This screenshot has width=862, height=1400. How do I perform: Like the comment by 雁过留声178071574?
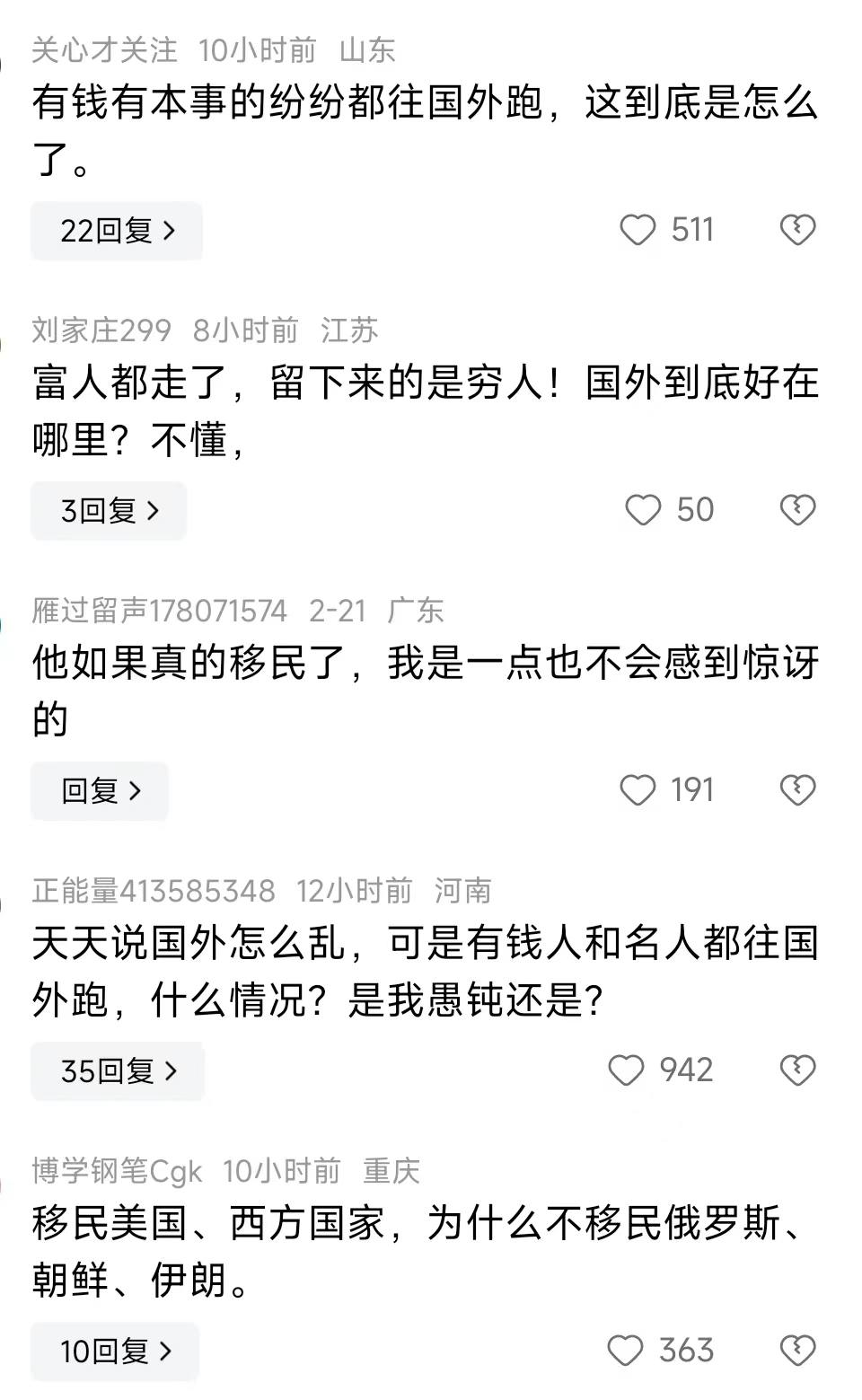click(638, 791)
